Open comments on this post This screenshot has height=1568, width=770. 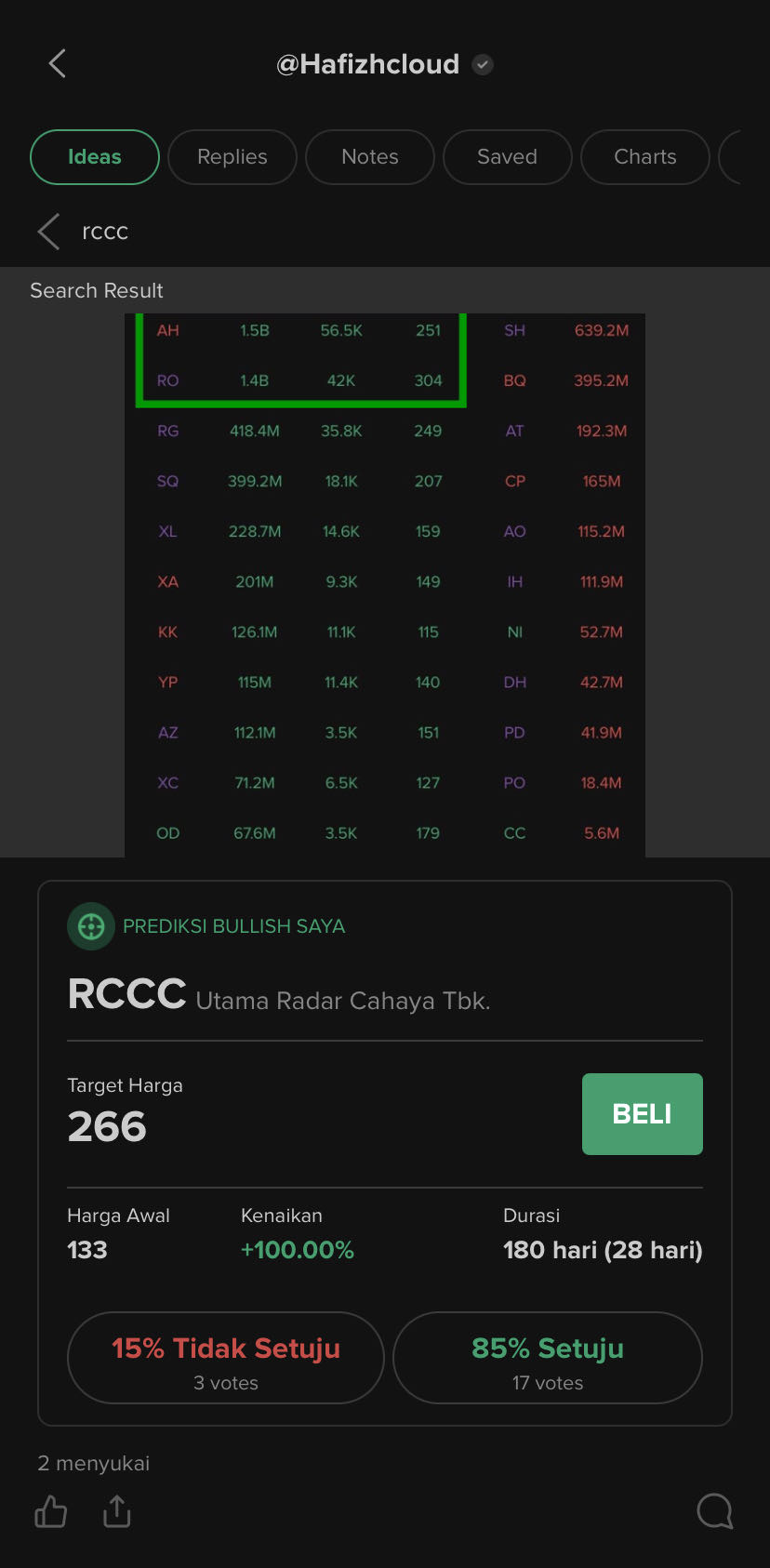click(714, 1511)
